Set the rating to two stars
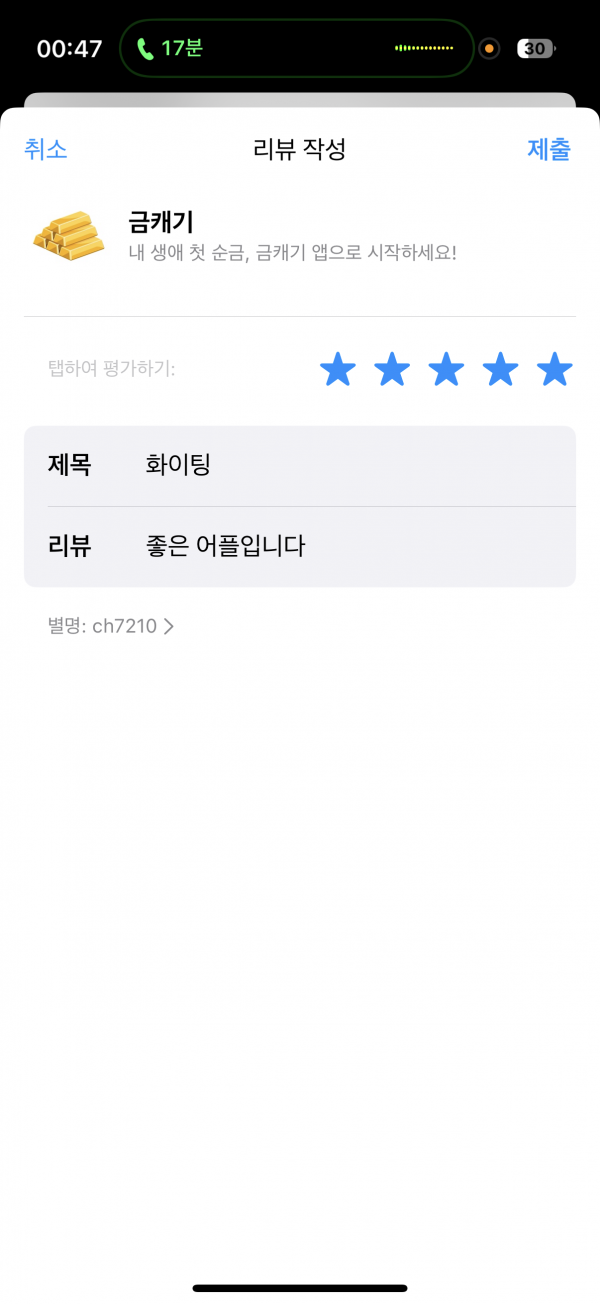The width and height of the screenshot is (600, 1304). tap(392, 369)
